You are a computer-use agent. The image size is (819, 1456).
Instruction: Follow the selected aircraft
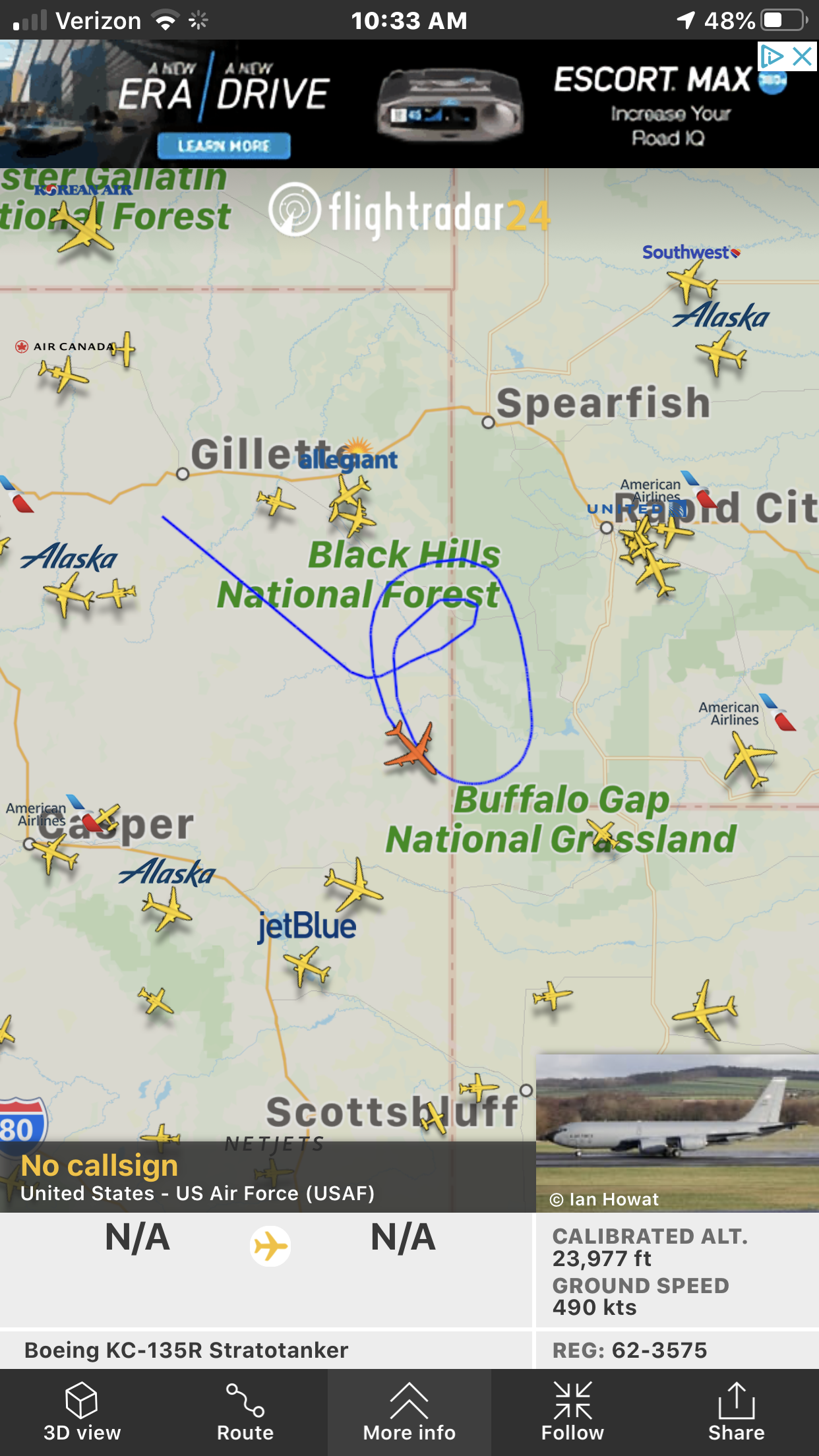(x=572, y=1412)
